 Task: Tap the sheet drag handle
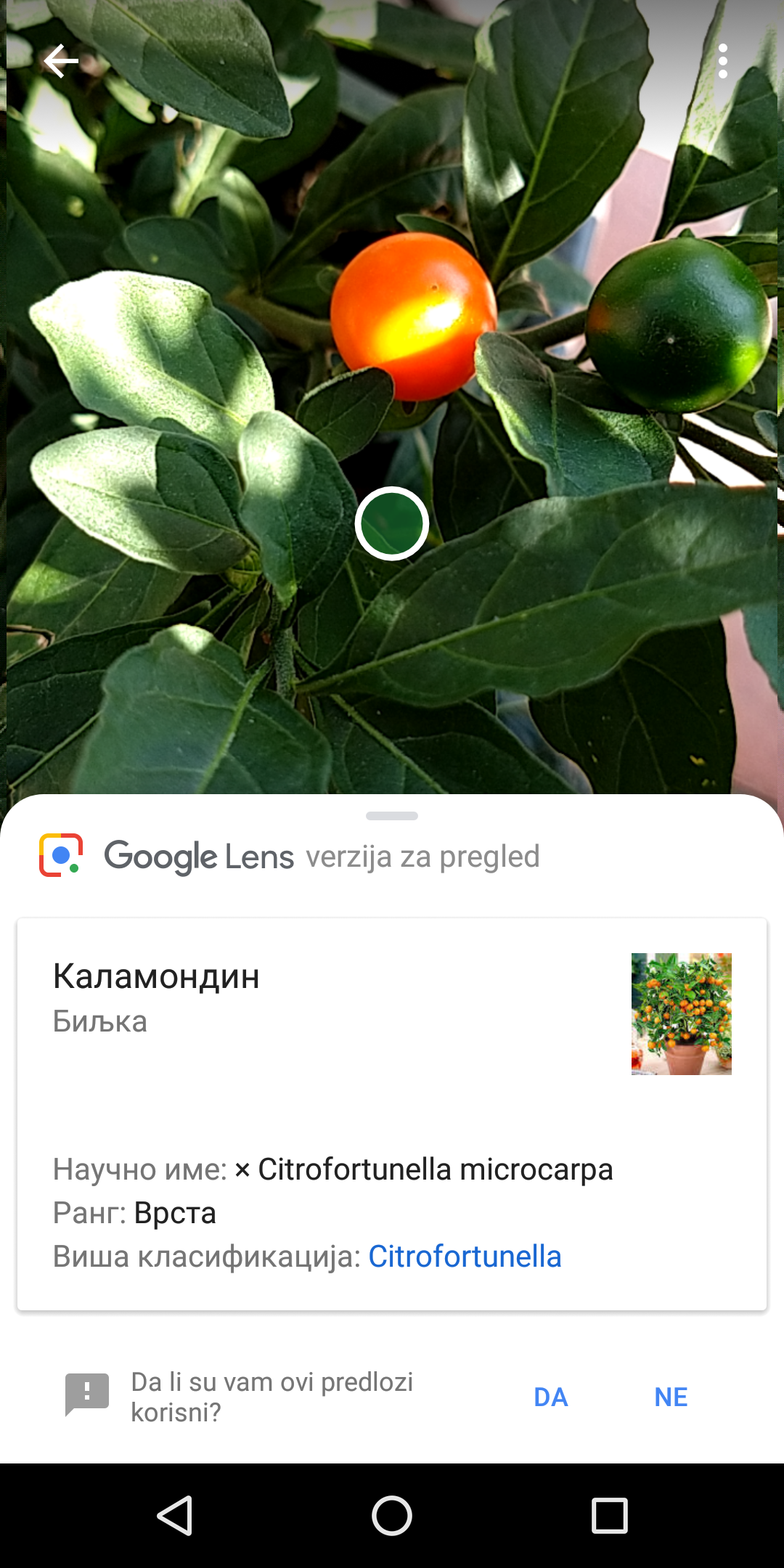[392, 816]
